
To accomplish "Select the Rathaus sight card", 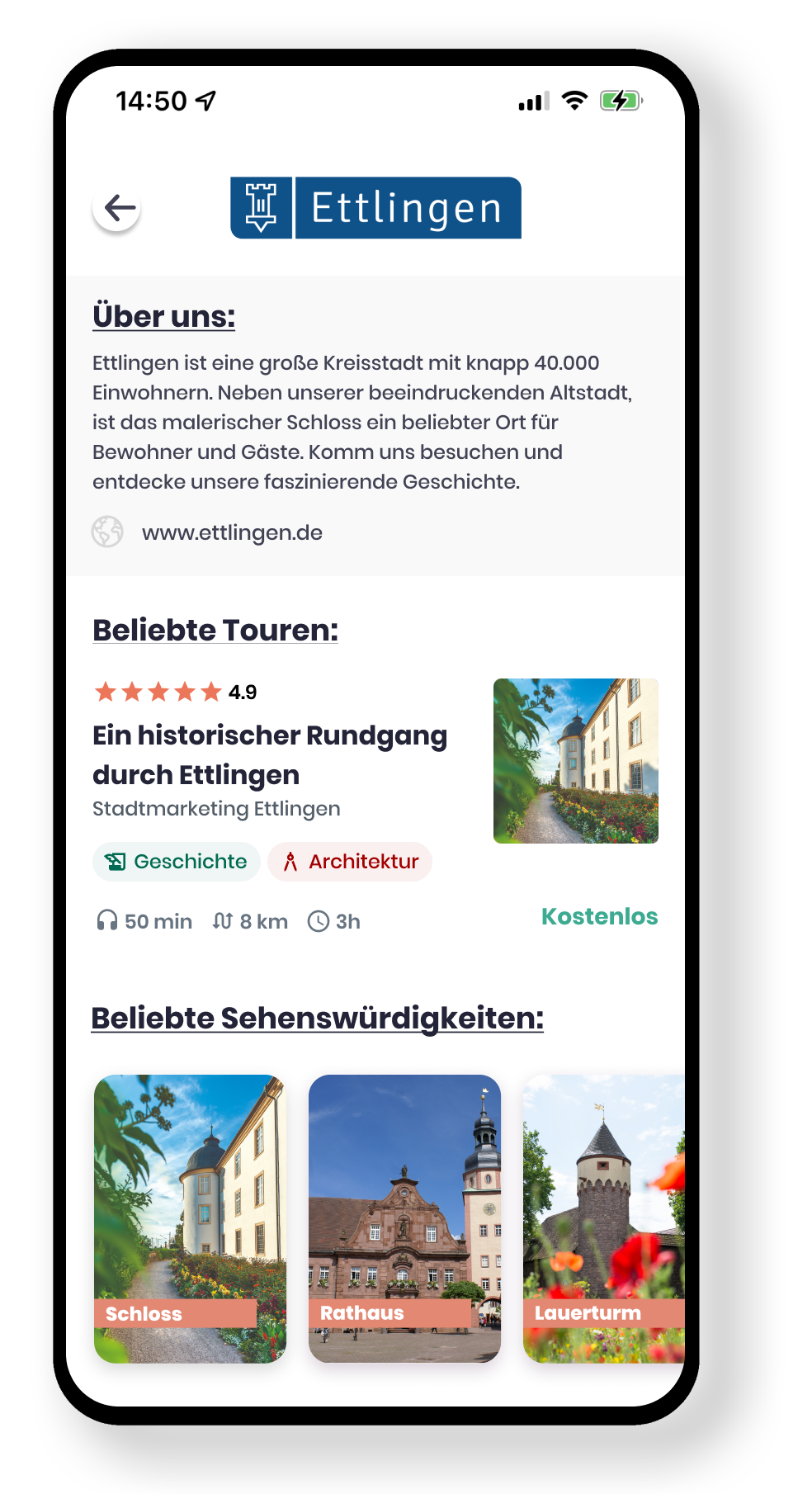I will click(404, 1217).
